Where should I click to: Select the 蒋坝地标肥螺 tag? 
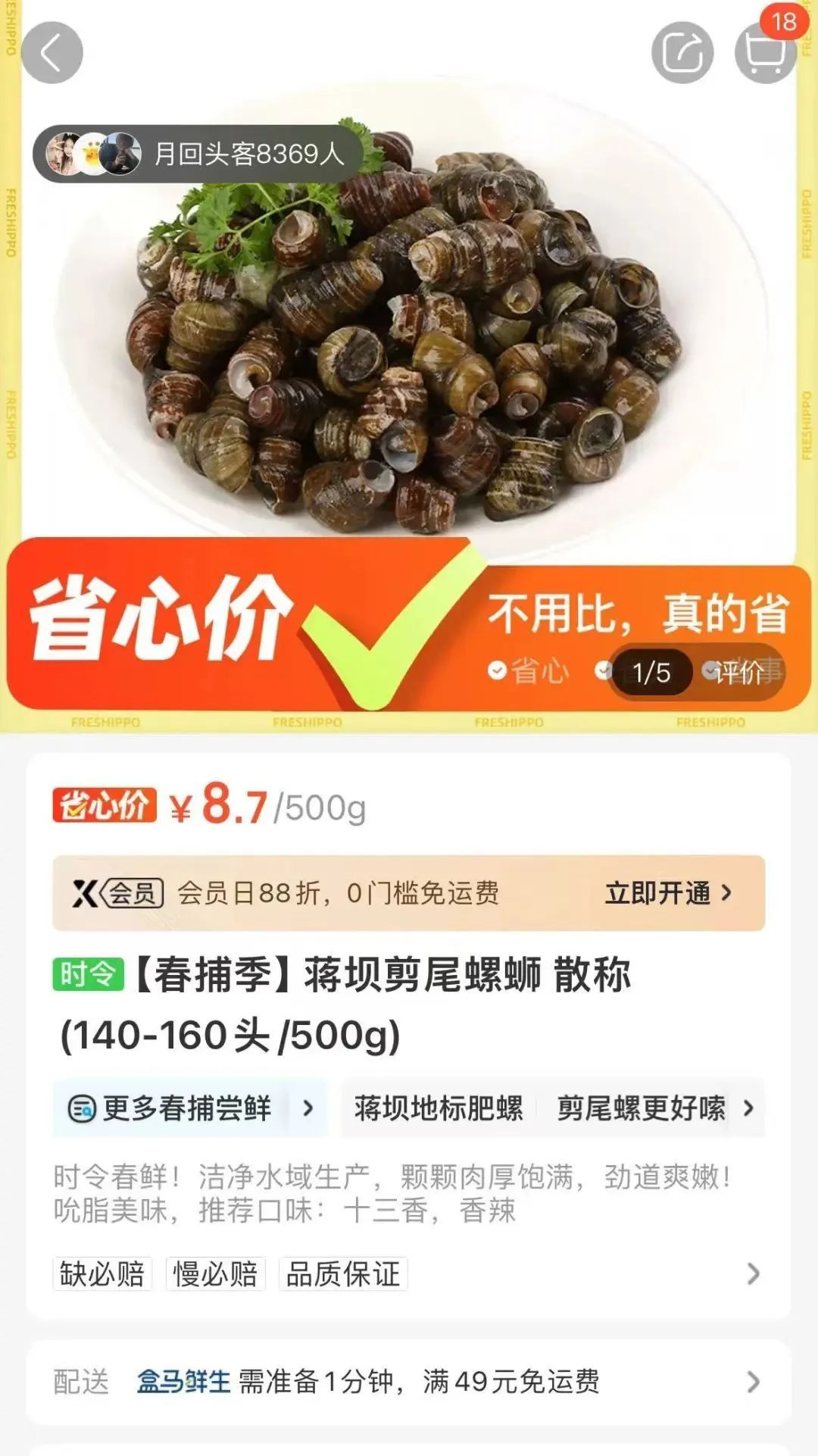coord(439,1109)
